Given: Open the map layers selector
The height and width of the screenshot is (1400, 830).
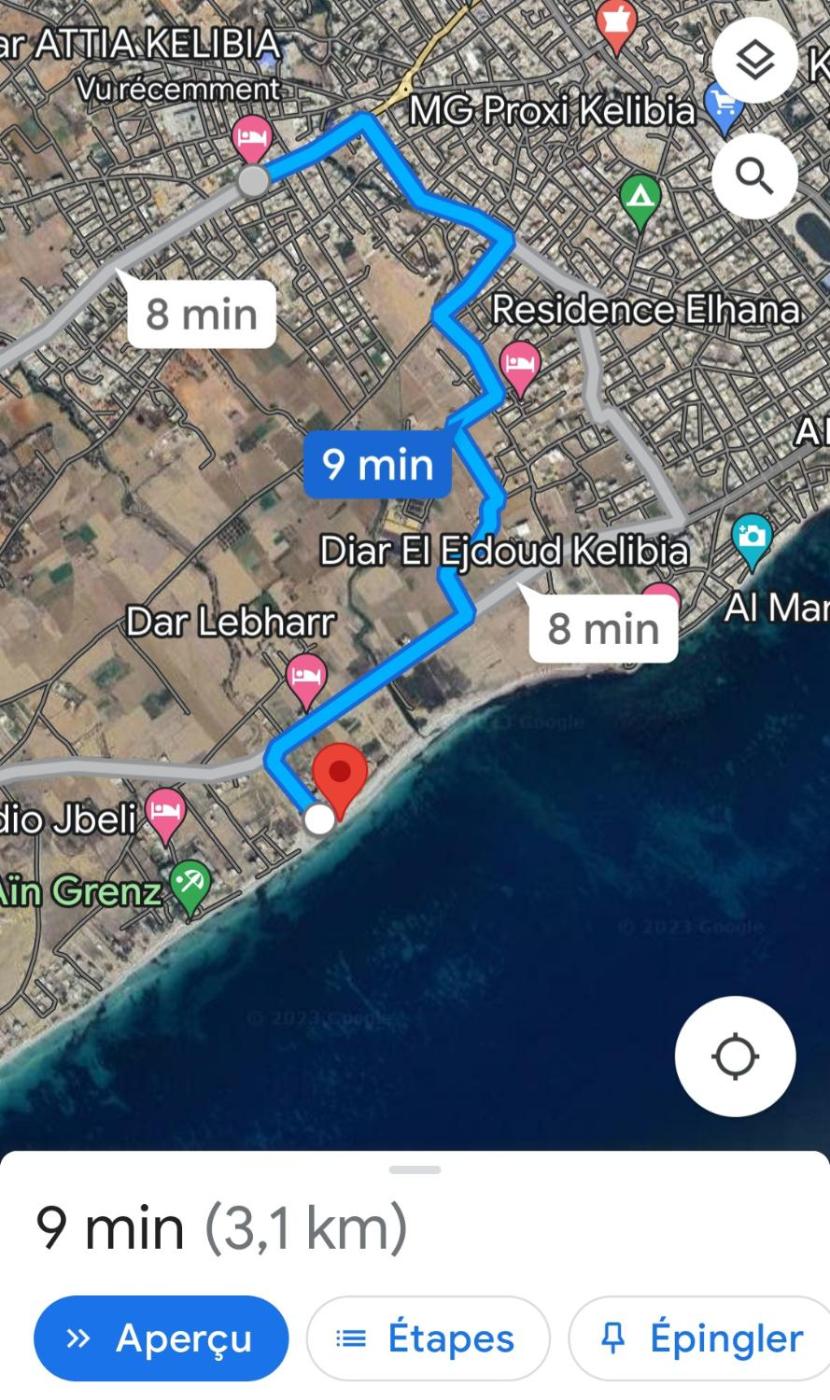Looking at the screenshot, I should pyautogui.click(x=755, y=62).
